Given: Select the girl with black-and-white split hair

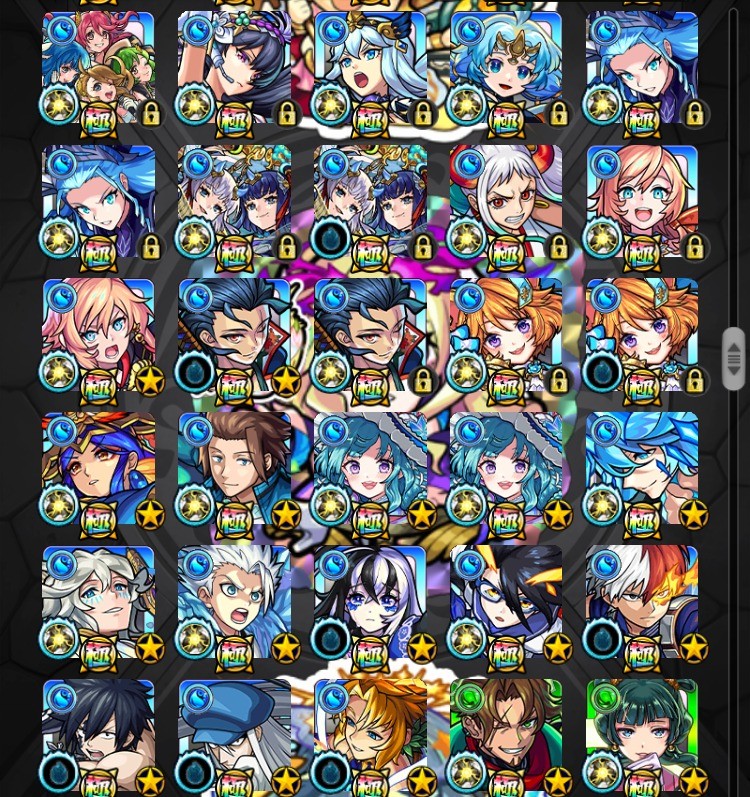Looking at the screenshot, I should pos(370,601).
